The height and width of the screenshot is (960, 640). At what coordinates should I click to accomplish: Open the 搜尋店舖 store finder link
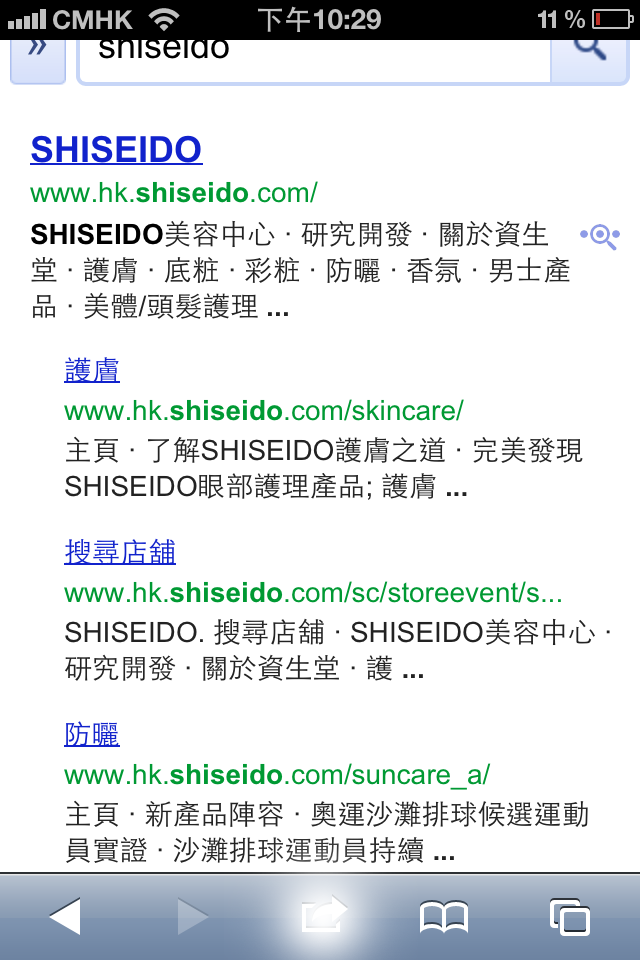tap(120, 552)
